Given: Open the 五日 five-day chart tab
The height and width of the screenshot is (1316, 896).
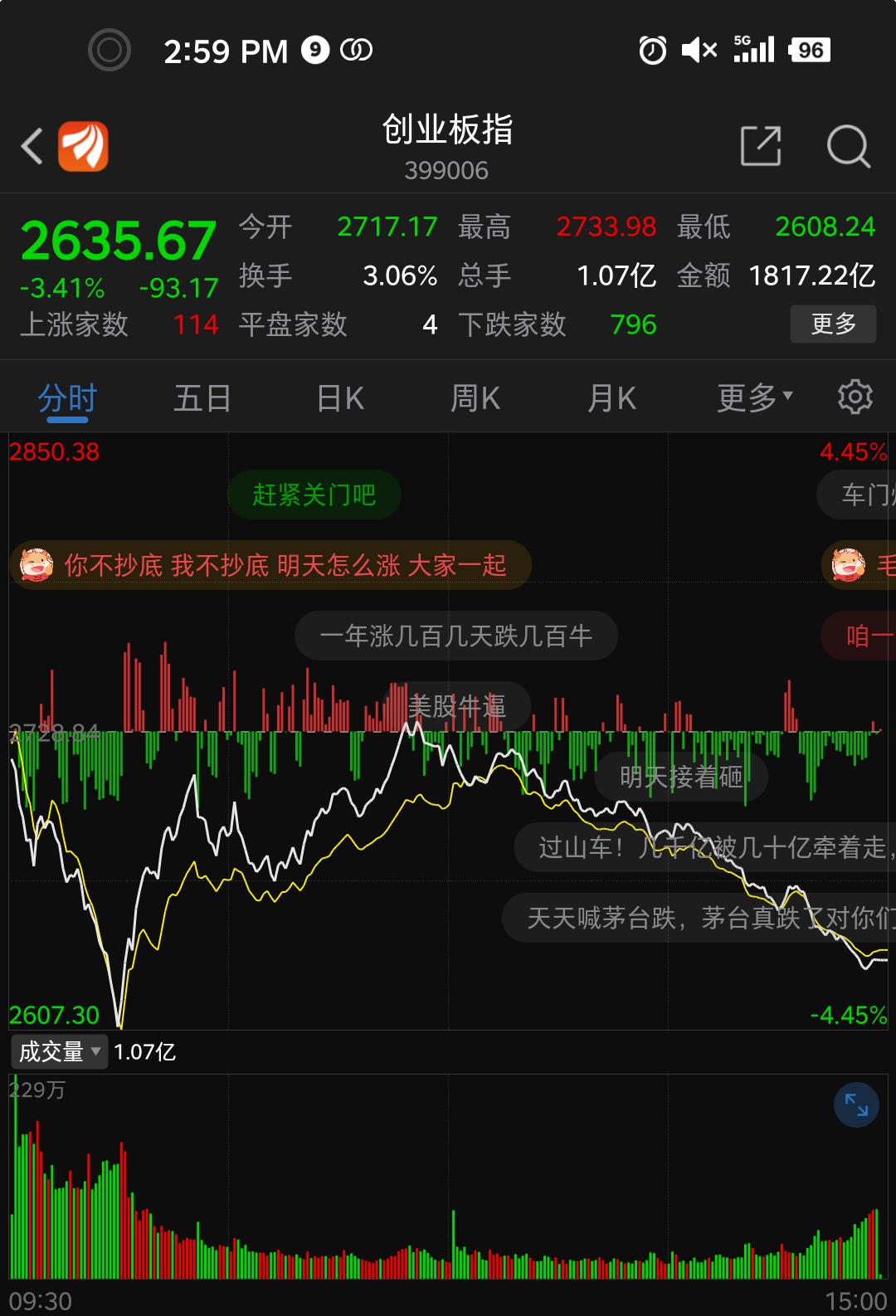Looking at the screenshot, I should pyautogui.click(x=201, y=397).
